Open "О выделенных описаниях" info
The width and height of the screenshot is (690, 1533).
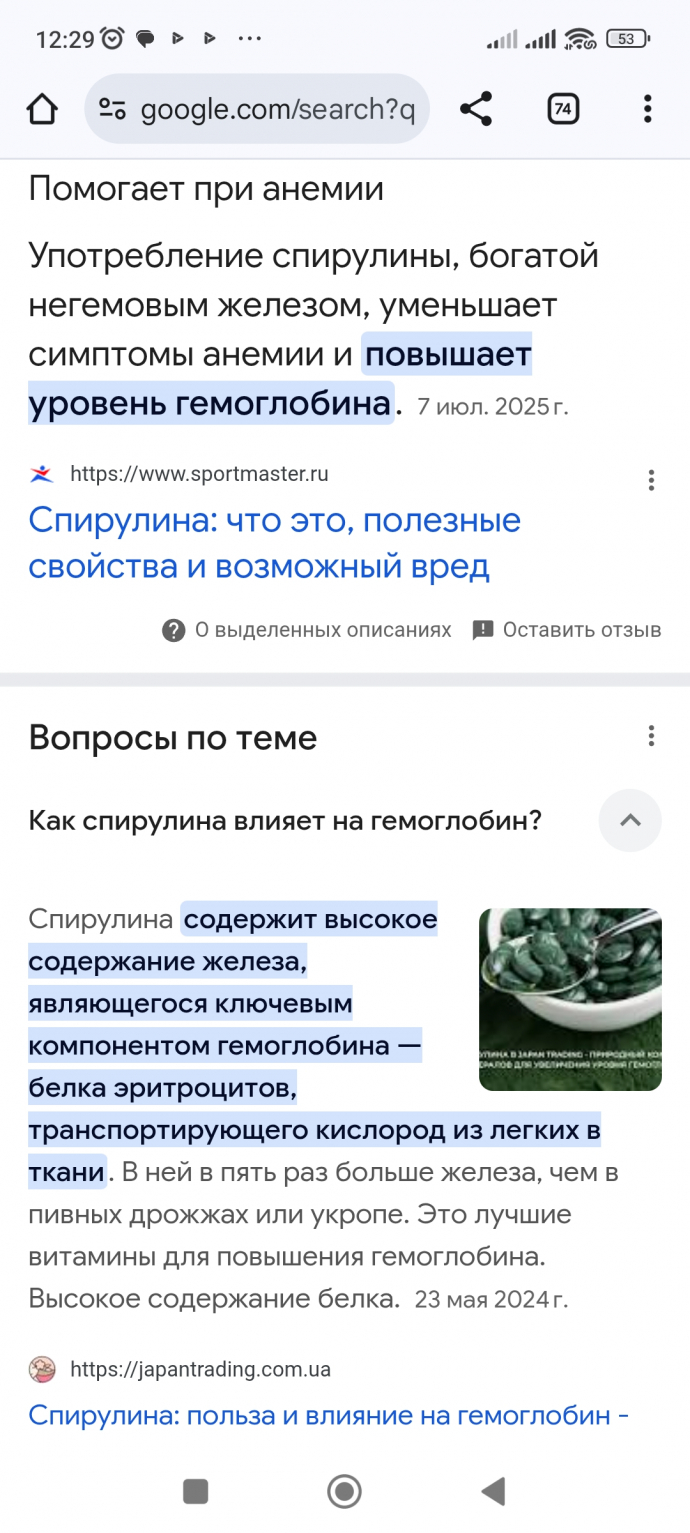click(307, 630)
